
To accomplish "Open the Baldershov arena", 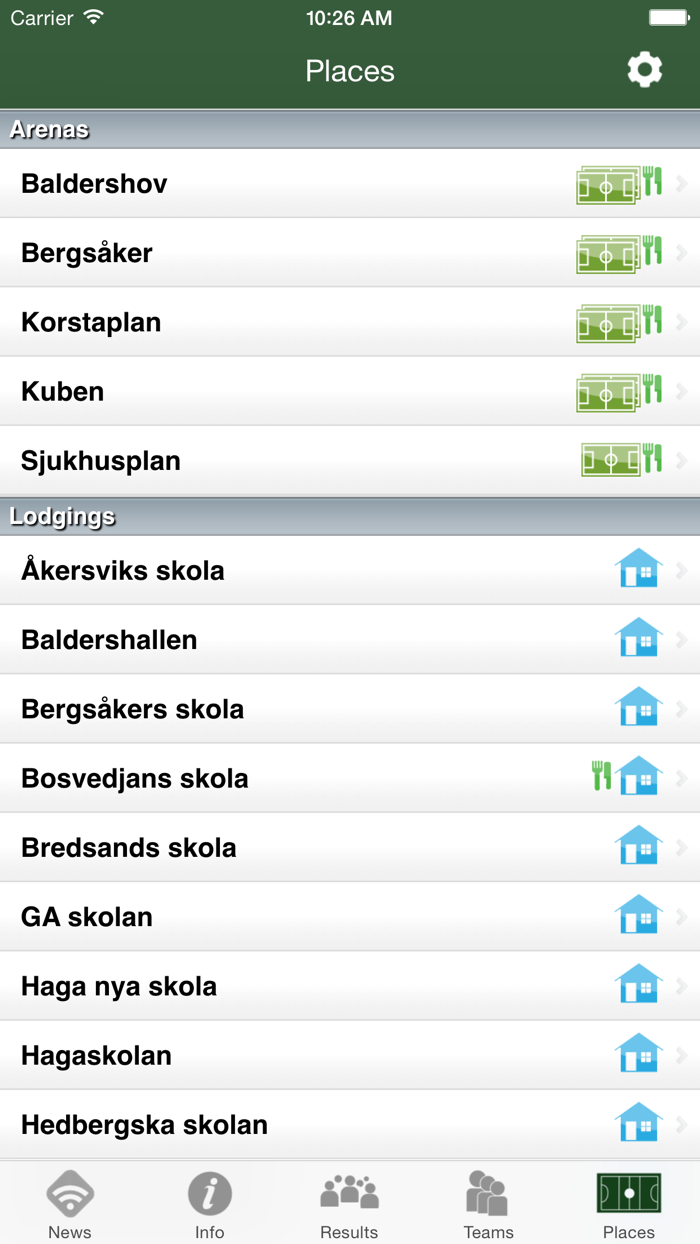I will click(x=350, y=184).
